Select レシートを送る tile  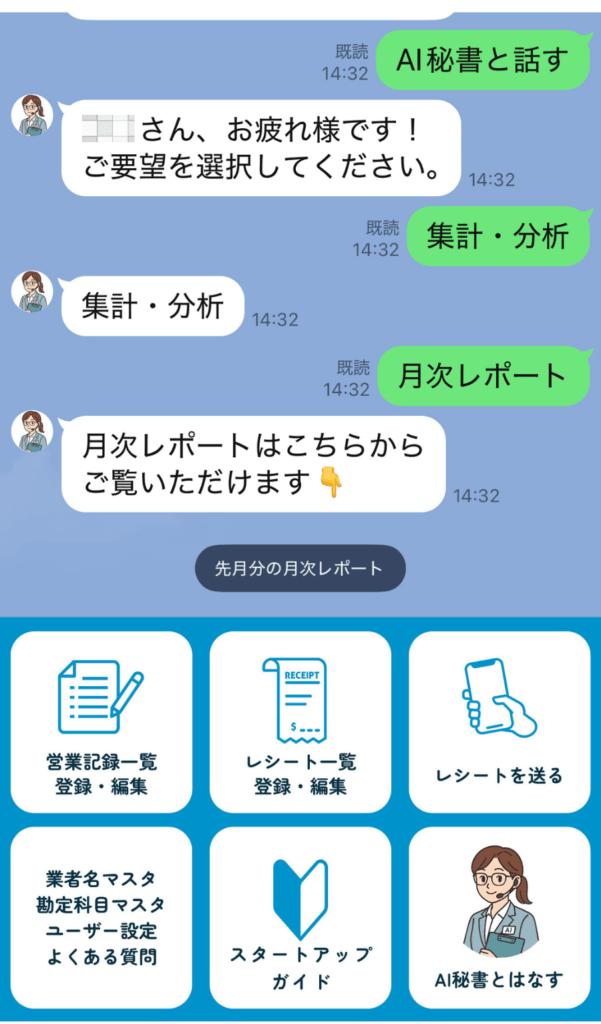coord(499,721)
